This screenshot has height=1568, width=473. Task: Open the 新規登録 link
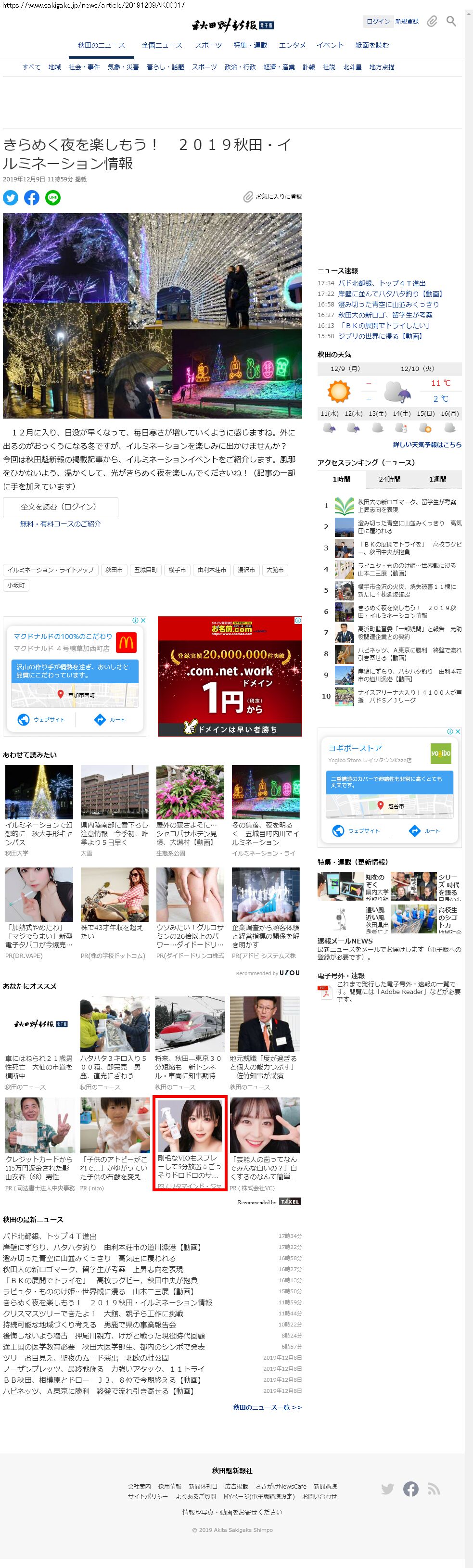click(x=407, y=21)
